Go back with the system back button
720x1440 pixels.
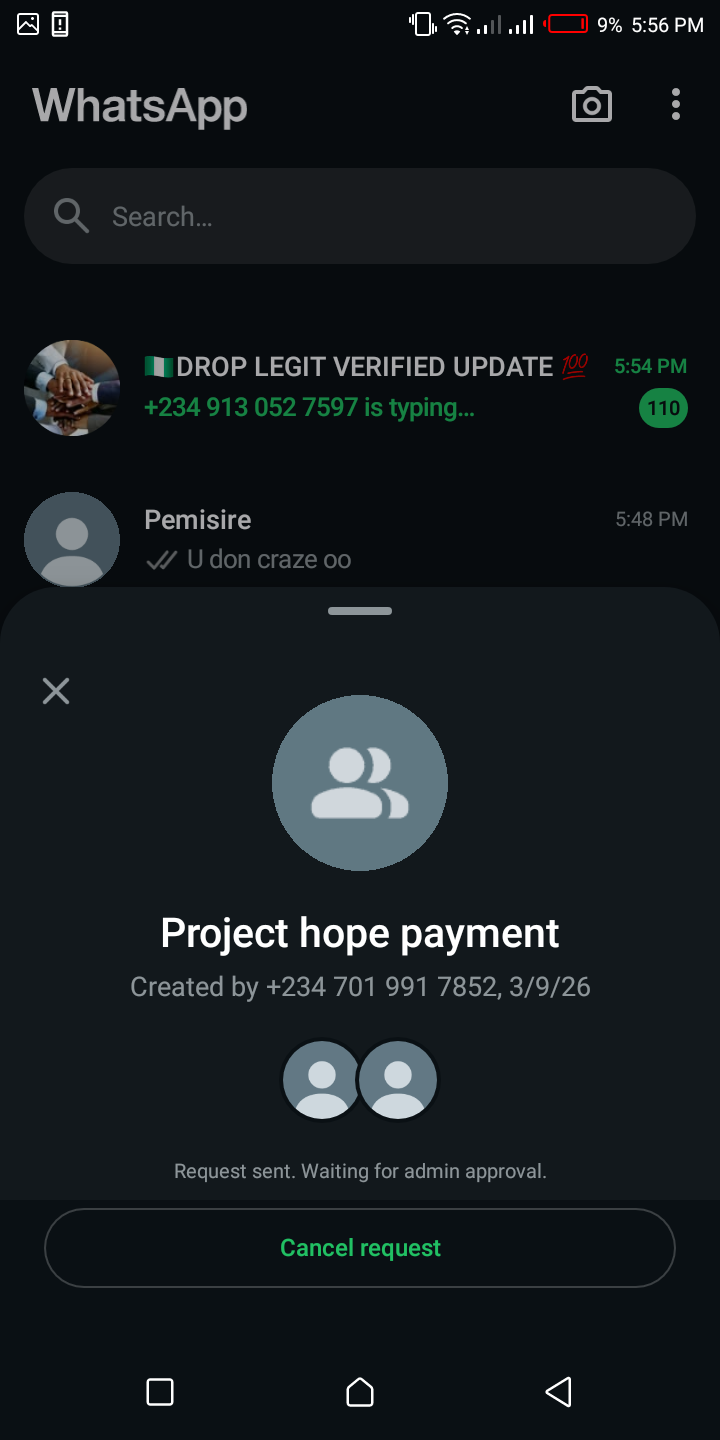coord(558,1392)
